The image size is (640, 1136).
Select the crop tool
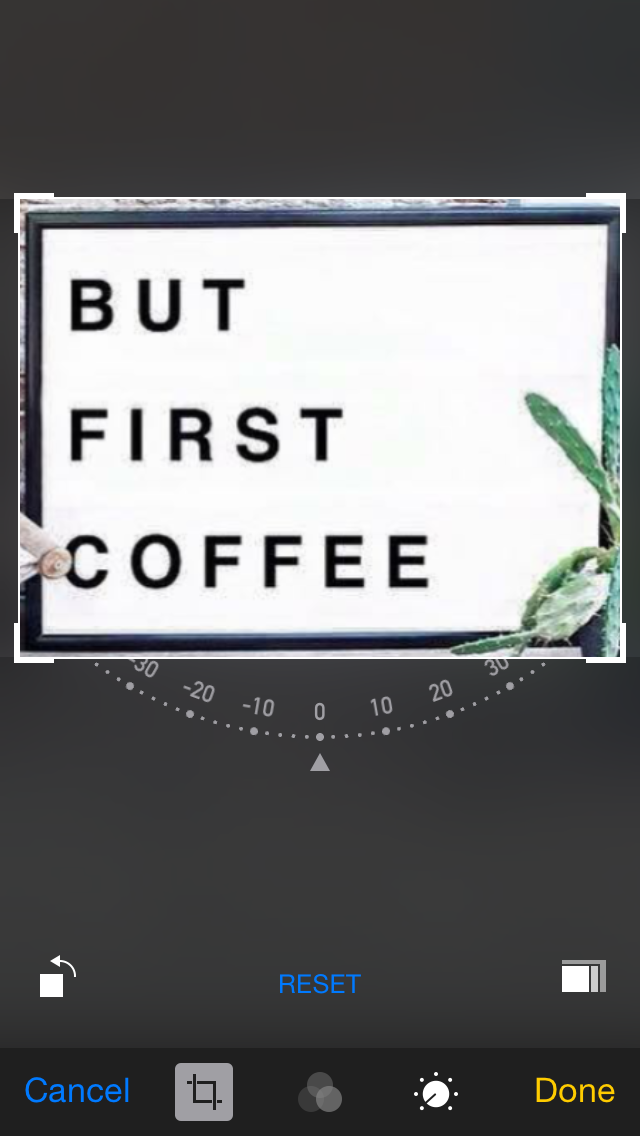pos(204,1091)
